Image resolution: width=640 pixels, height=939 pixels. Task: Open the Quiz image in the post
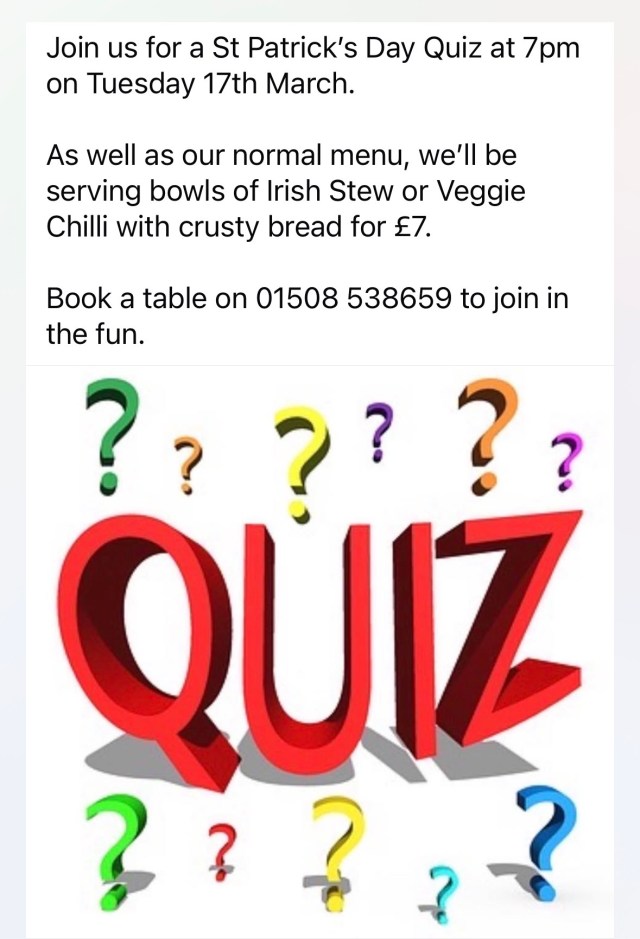320,650
